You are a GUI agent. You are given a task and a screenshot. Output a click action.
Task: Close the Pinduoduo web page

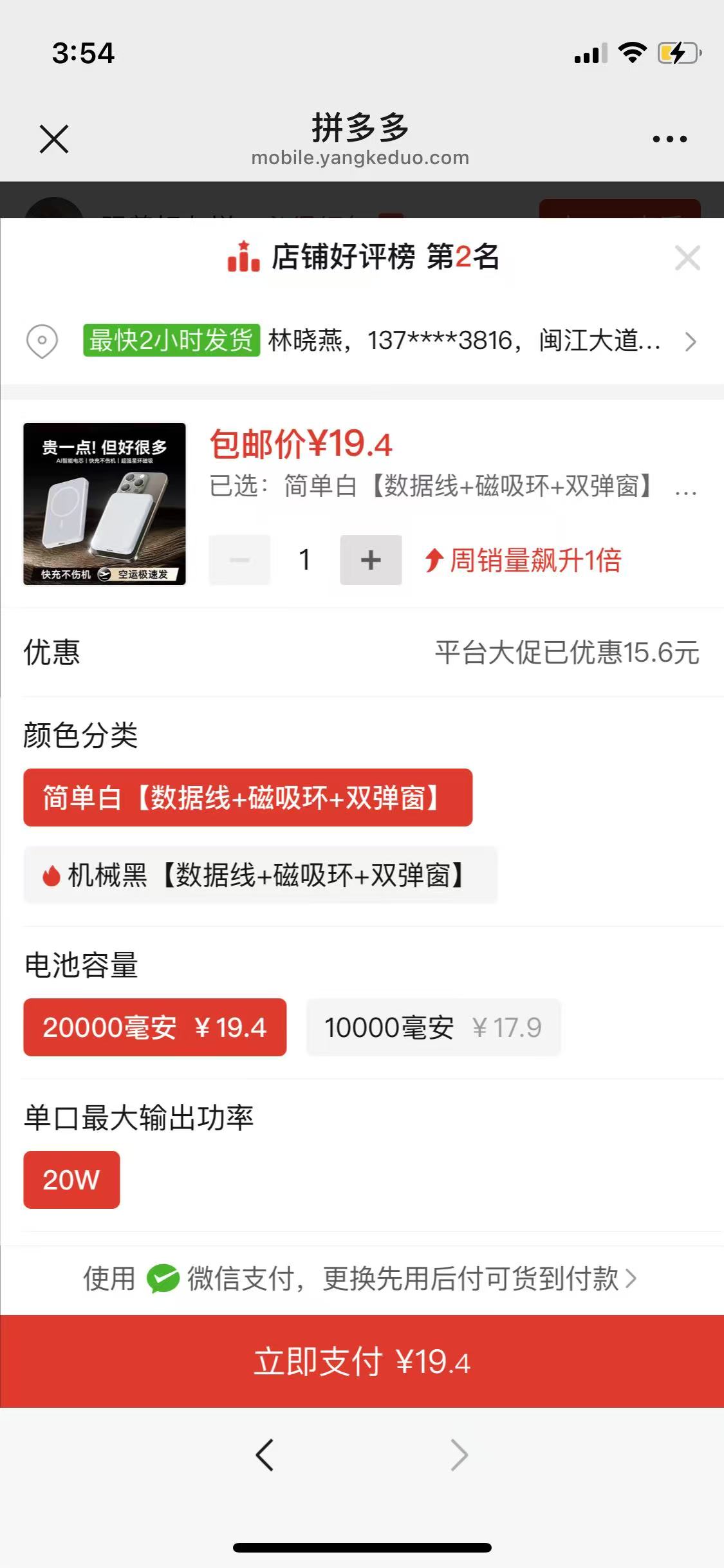tap(54, 139)
